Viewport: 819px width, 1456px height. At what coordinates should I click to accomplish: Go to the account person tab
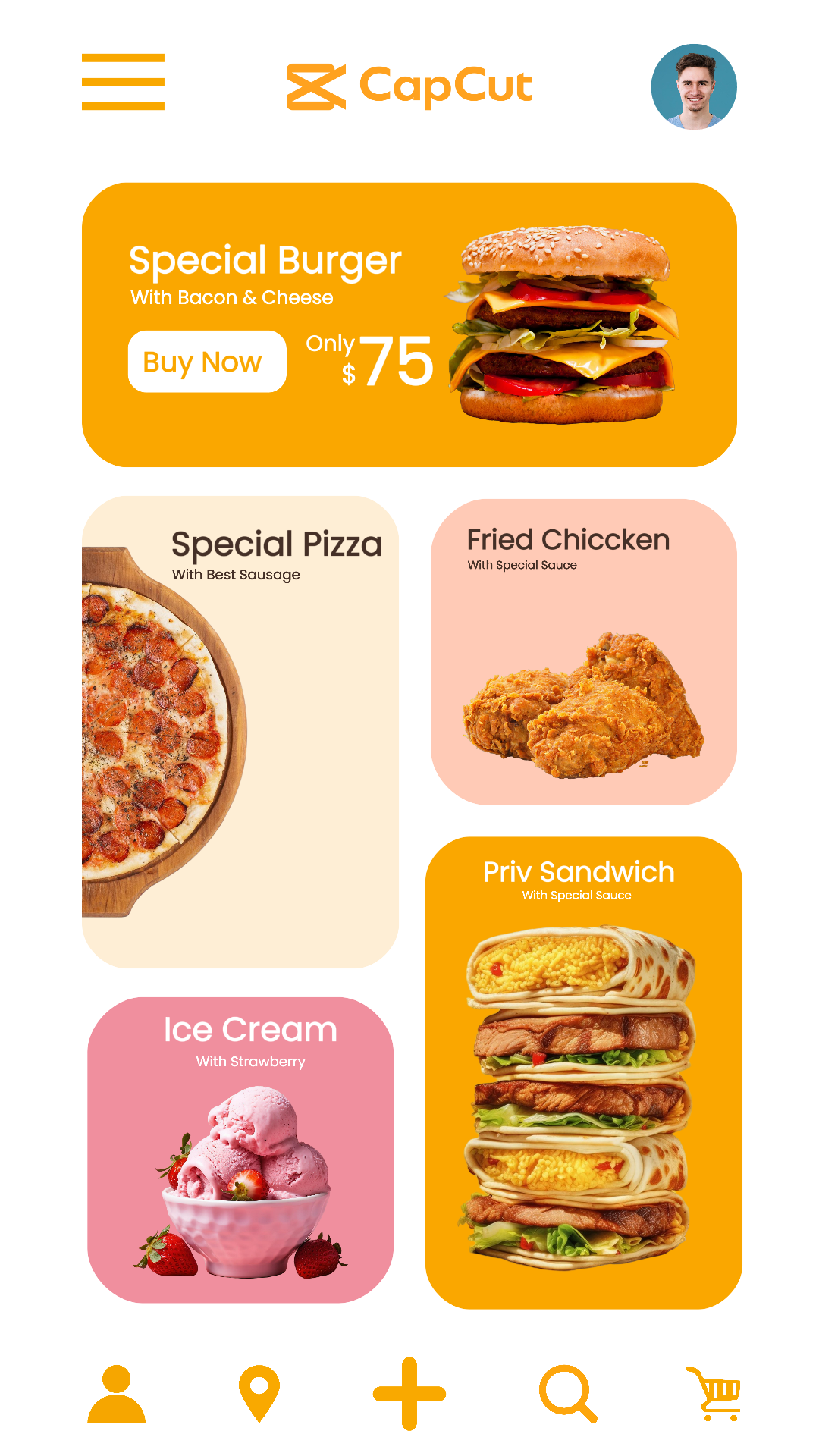(x=116, y=1394)
